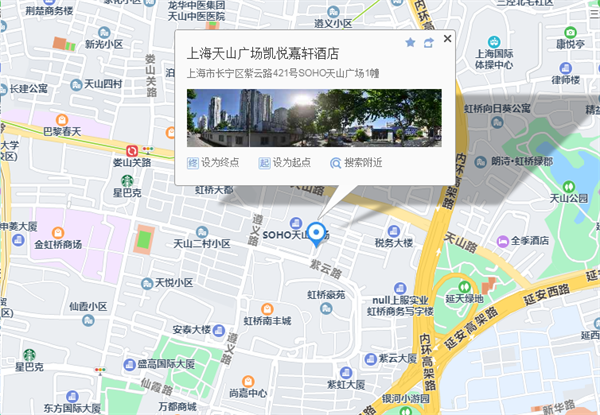Open the hotel's street view photo
The width and height of the screenshot is (600, 415).
(314, 116)
